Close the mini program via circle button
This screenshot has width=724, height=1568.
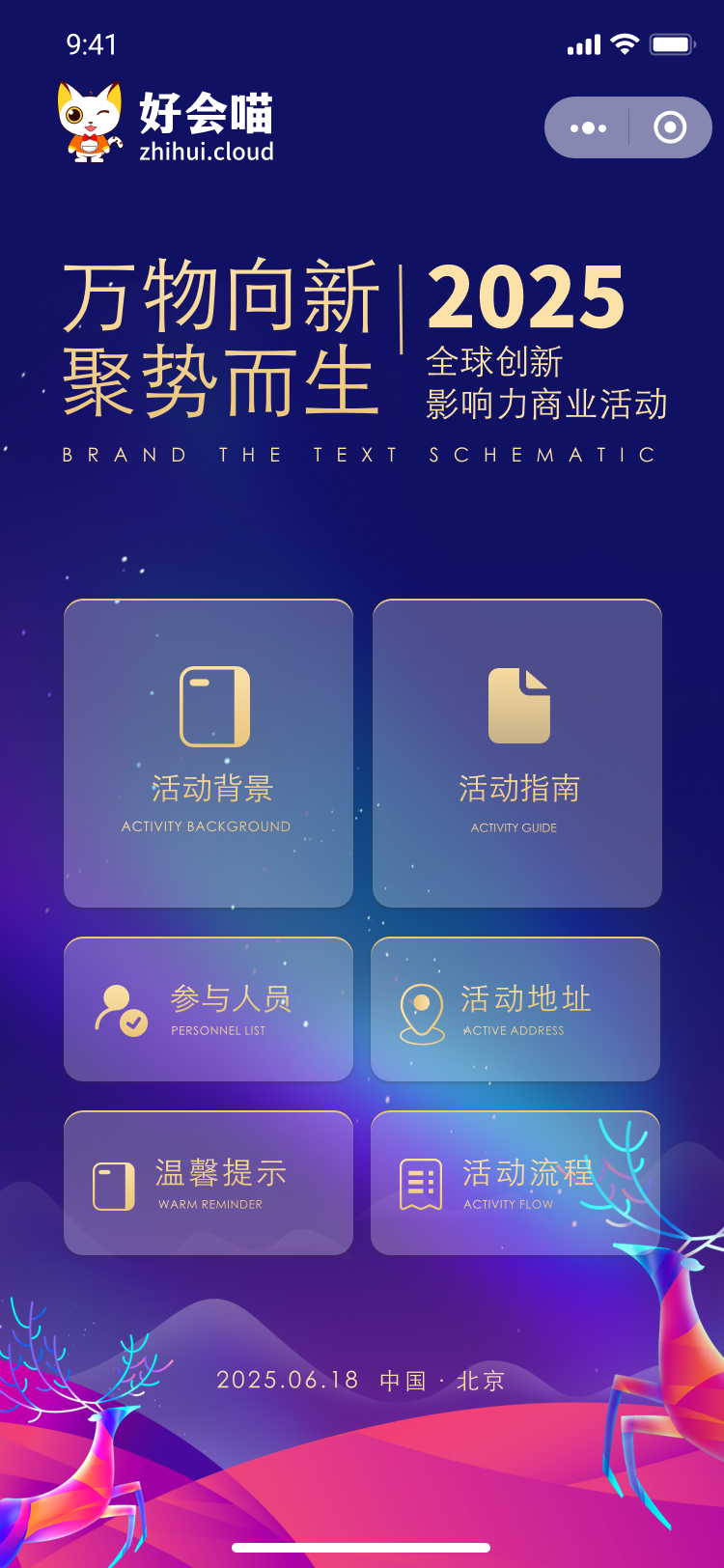pos(670,127)
